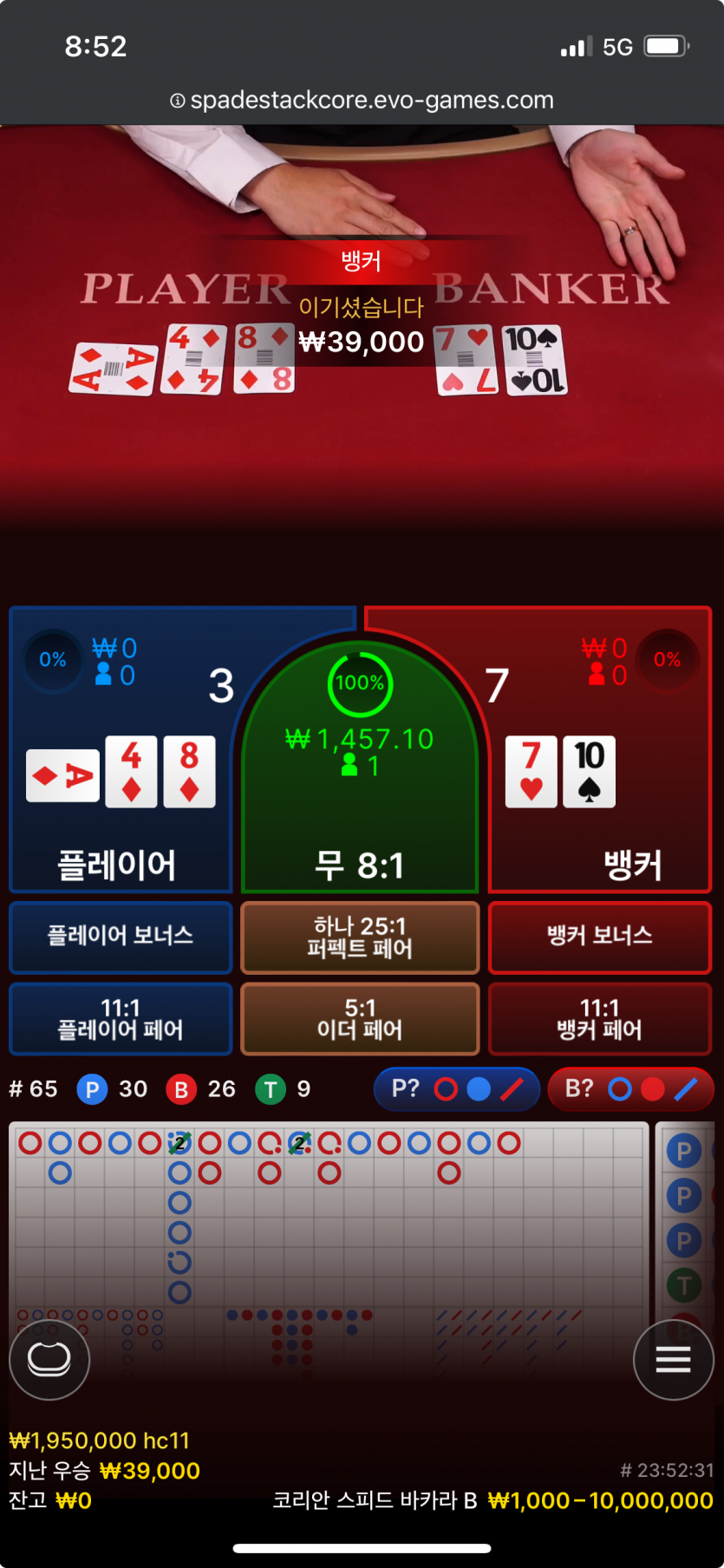Select the 뱅커 보너스 side bet
Image resolution: width=724 pixels, height=1568 pixels.
coord(599,937)
